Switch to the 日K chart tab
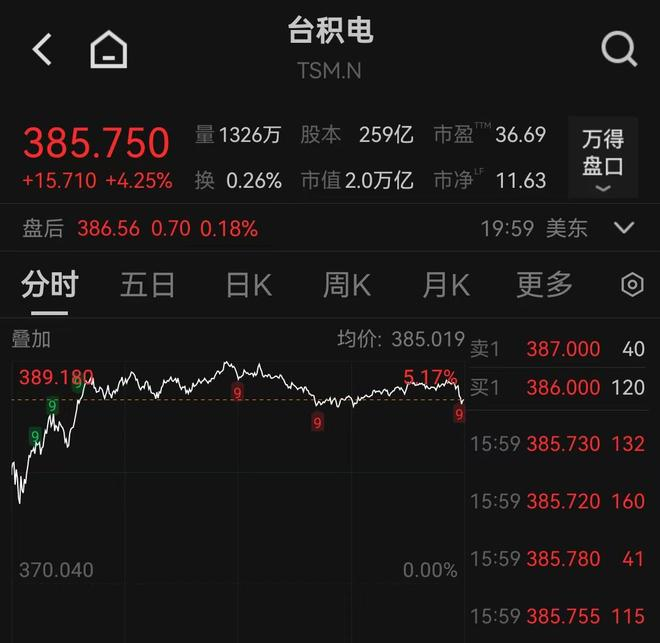Screen dimensions: 660x643 coord(249,285)
